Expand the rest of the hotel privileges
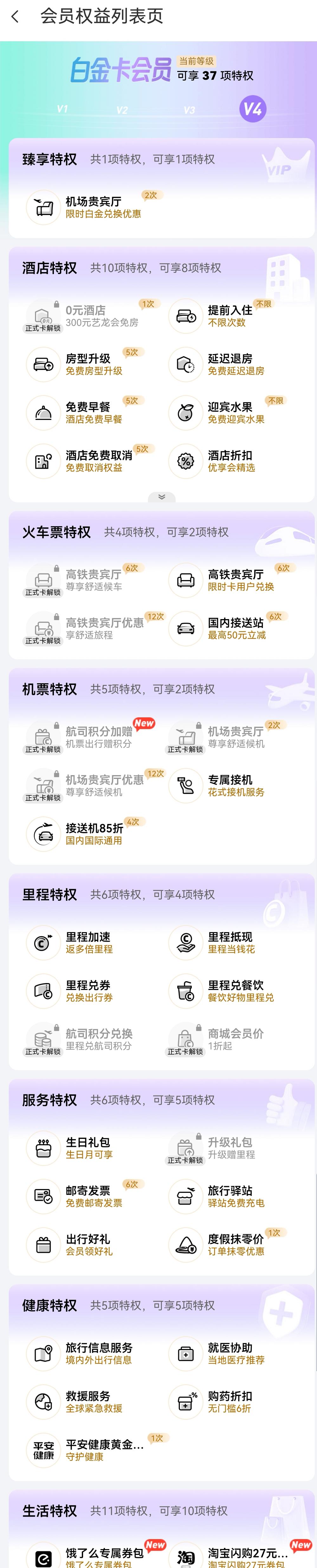 coord(162,497)
